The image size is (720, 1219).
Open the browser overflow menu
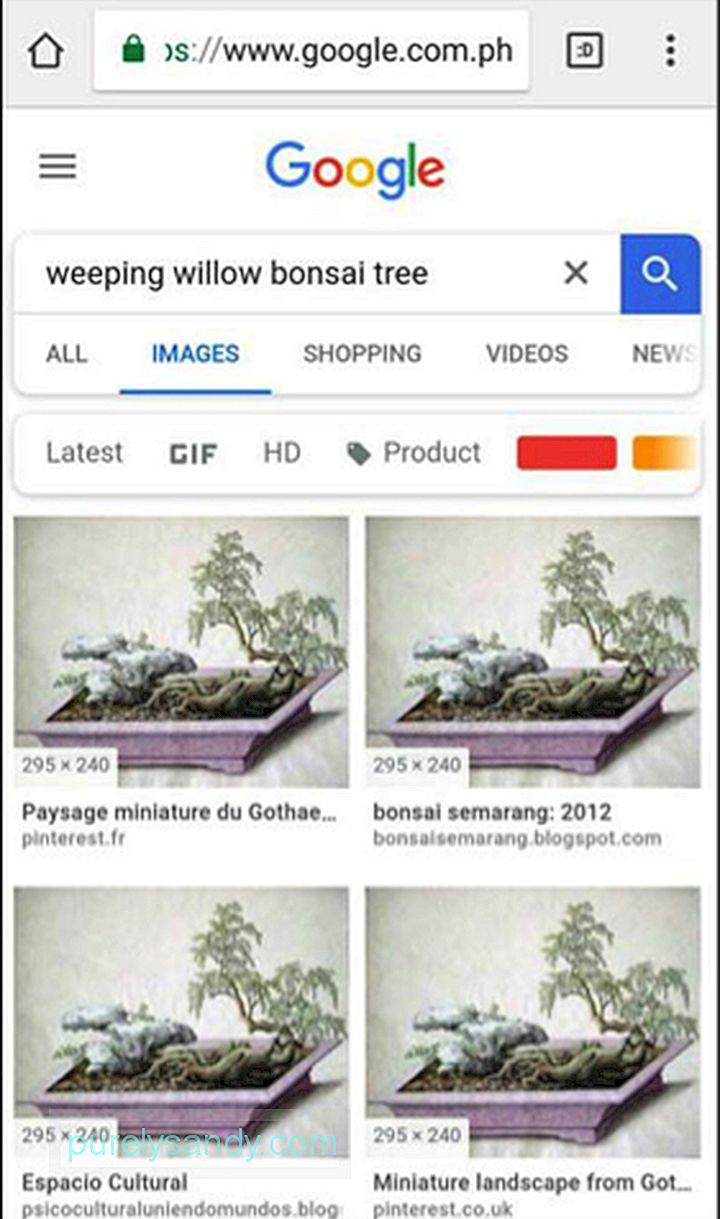670,50
